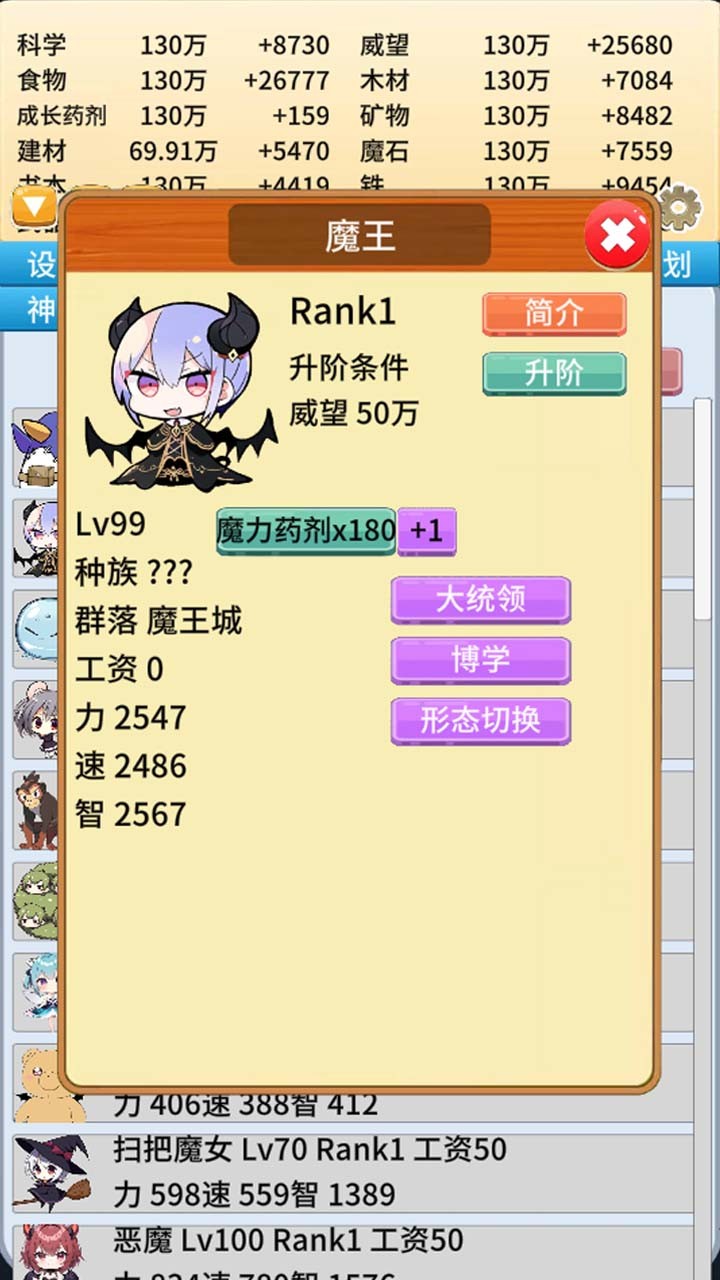
Task: Select the 博学 skill button
Action: click(x=480, y=660)
